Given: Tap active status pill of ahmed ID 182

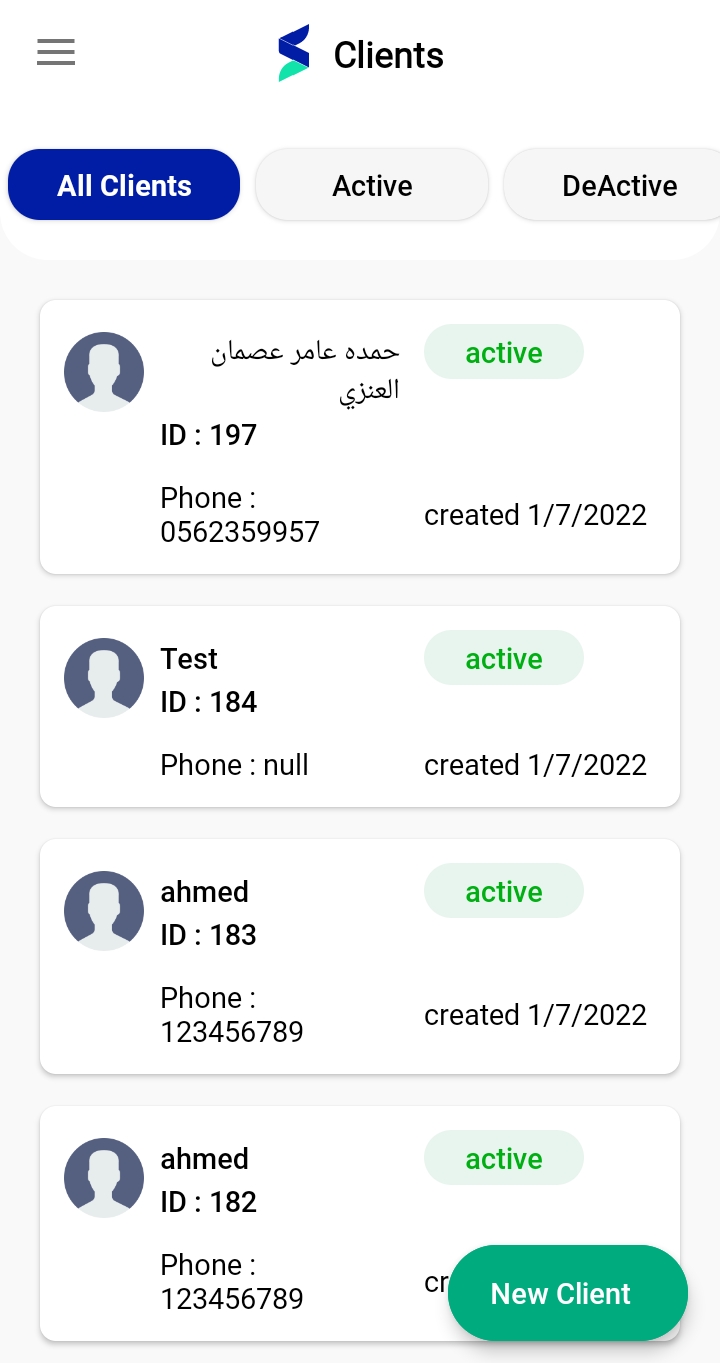Looking at the screenshot, I should [x=504, y=1158].
